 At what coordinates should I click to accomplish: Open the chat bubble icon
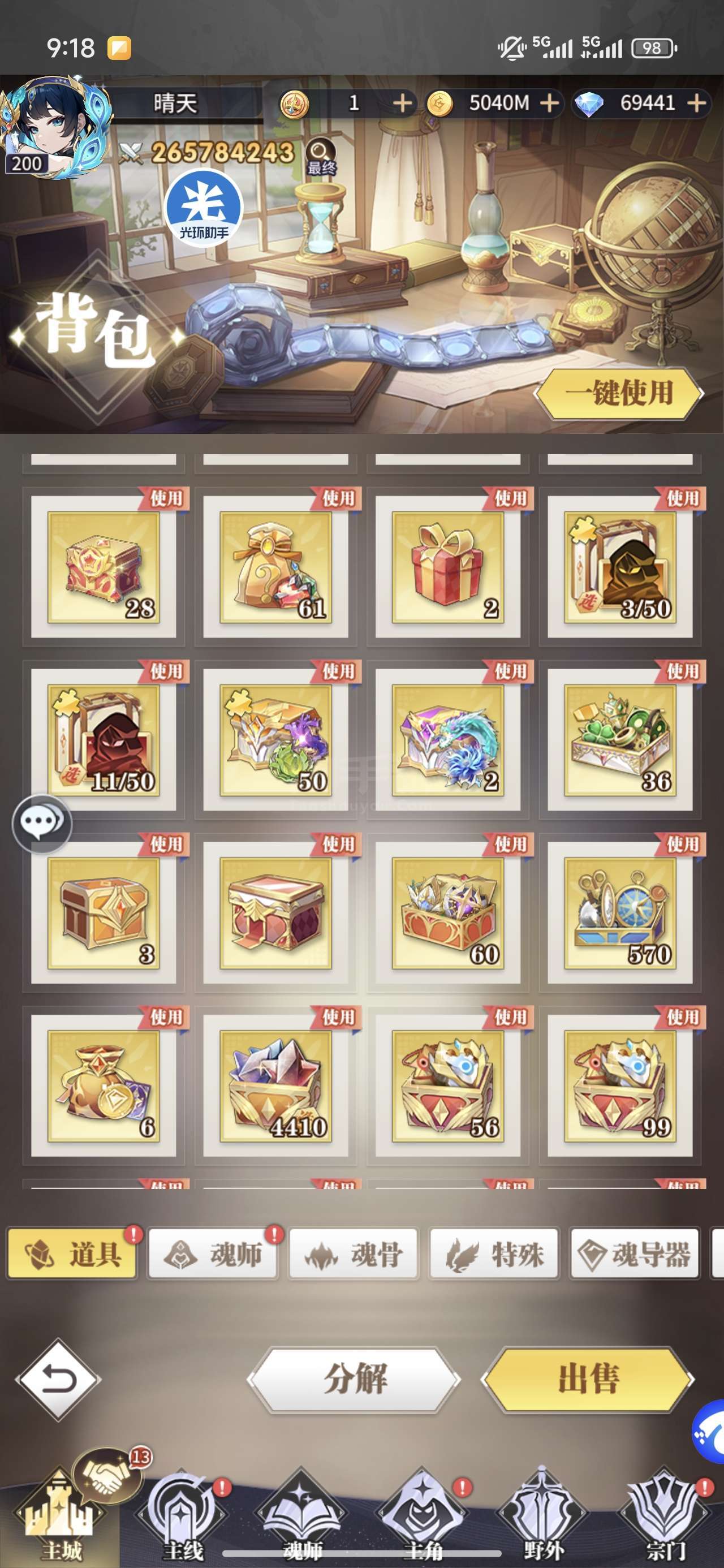coord(42,824)
